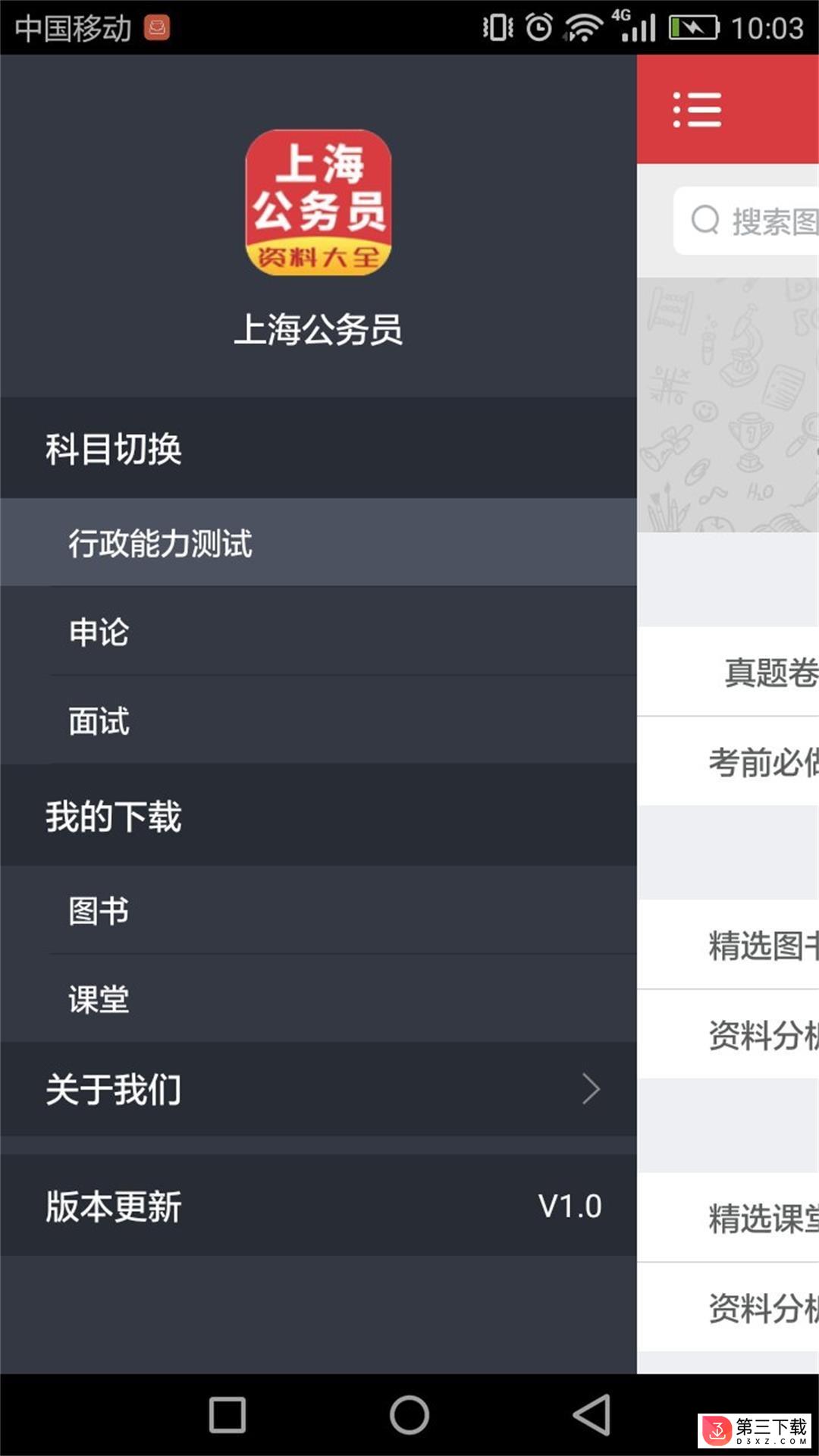Tap the list menu icon in red header
Image resolution: width=819 pixels, height=1456 pixels.
tap(697, 110)
